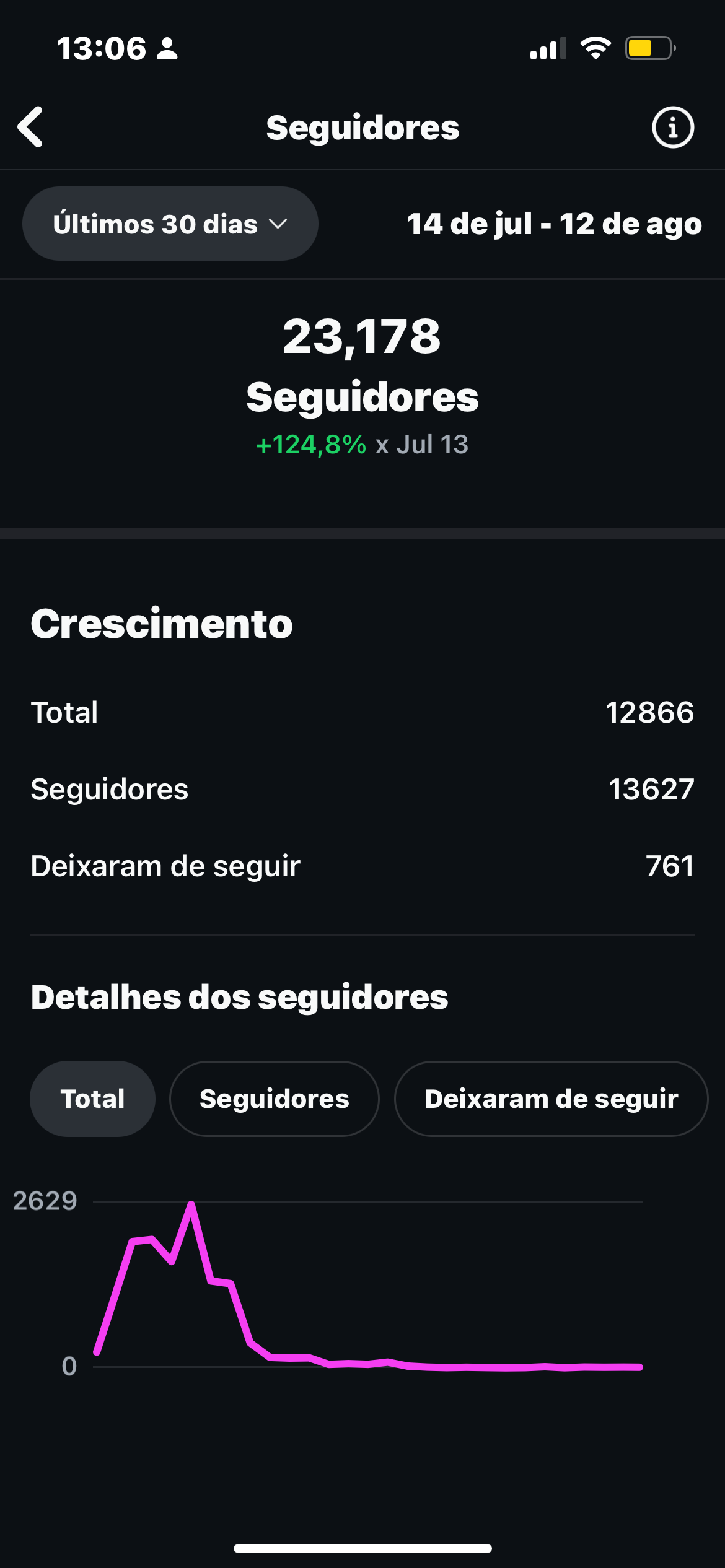This screenshot has height=1568, width=725.
Task: Switch the chart to Seguidores
Action: (x=275, y=1099)
